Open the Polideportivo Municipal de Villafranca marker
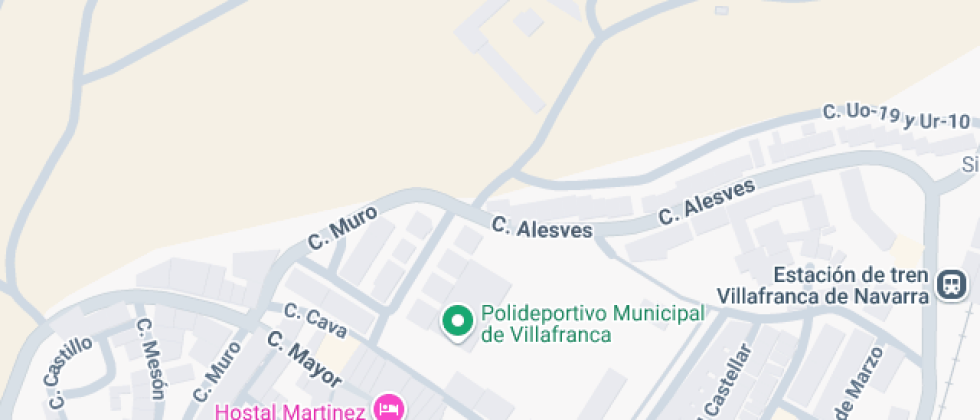Viewport: 980px width, 420px height. tap(458, 321)
